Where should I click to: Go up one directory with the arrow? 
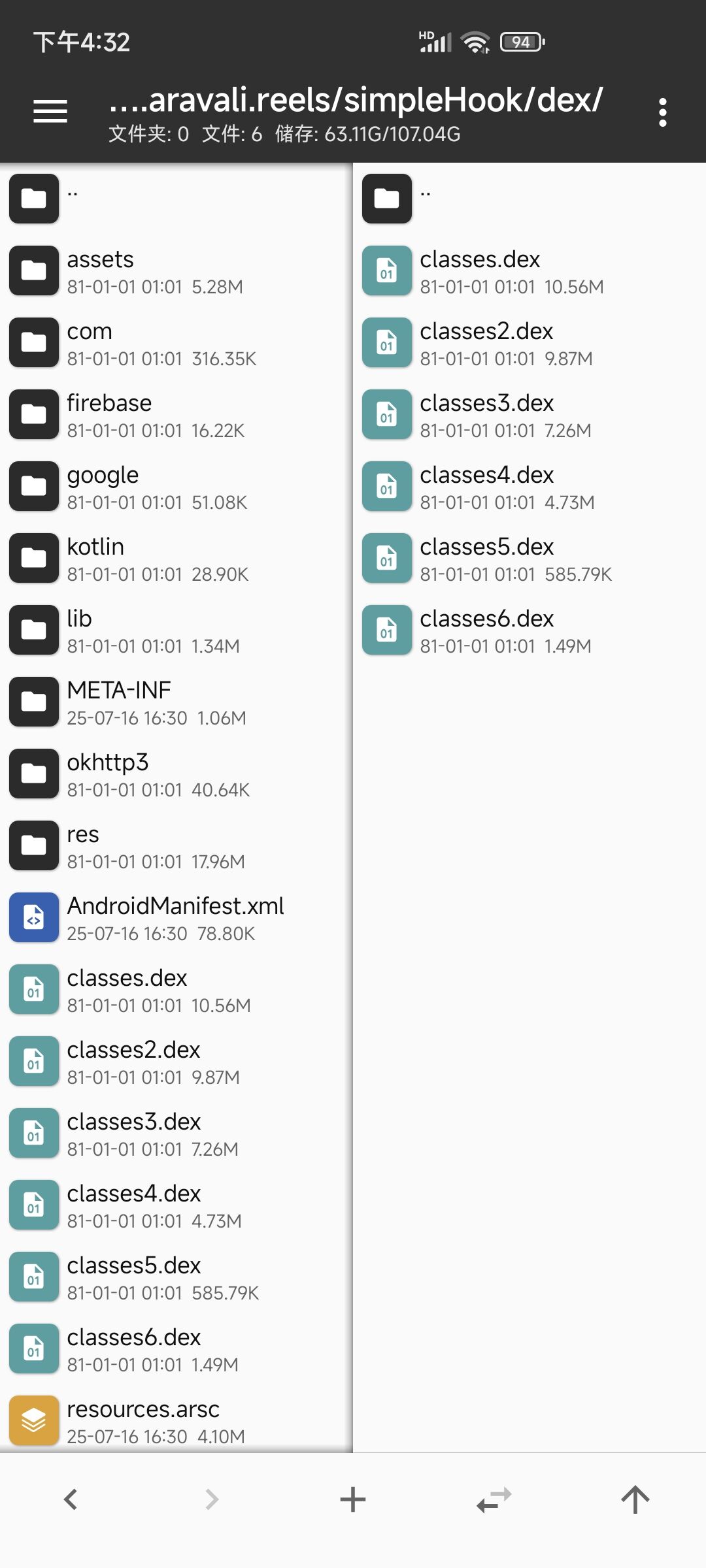coord(635,1499)
